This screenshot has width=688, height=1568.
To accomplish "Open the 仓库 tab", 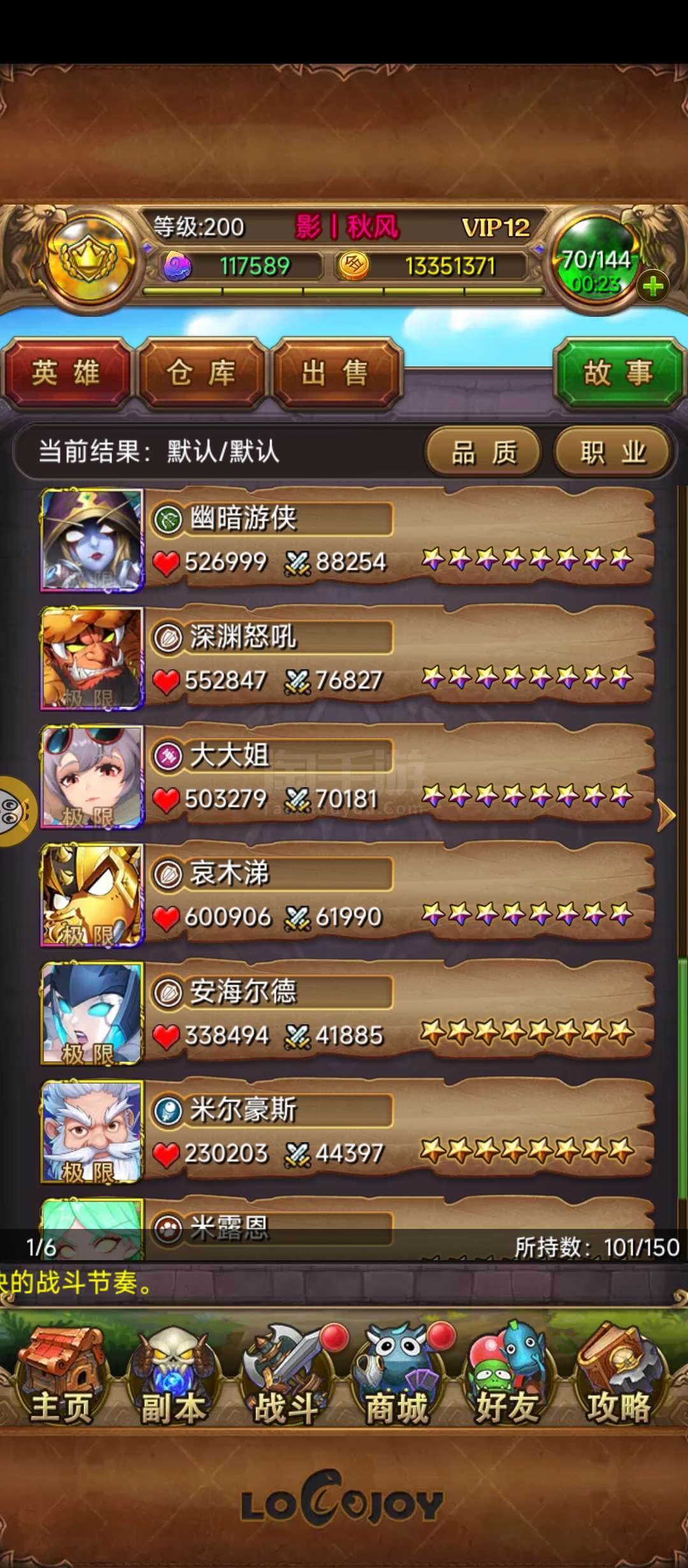I will click(x=201, y=374).
